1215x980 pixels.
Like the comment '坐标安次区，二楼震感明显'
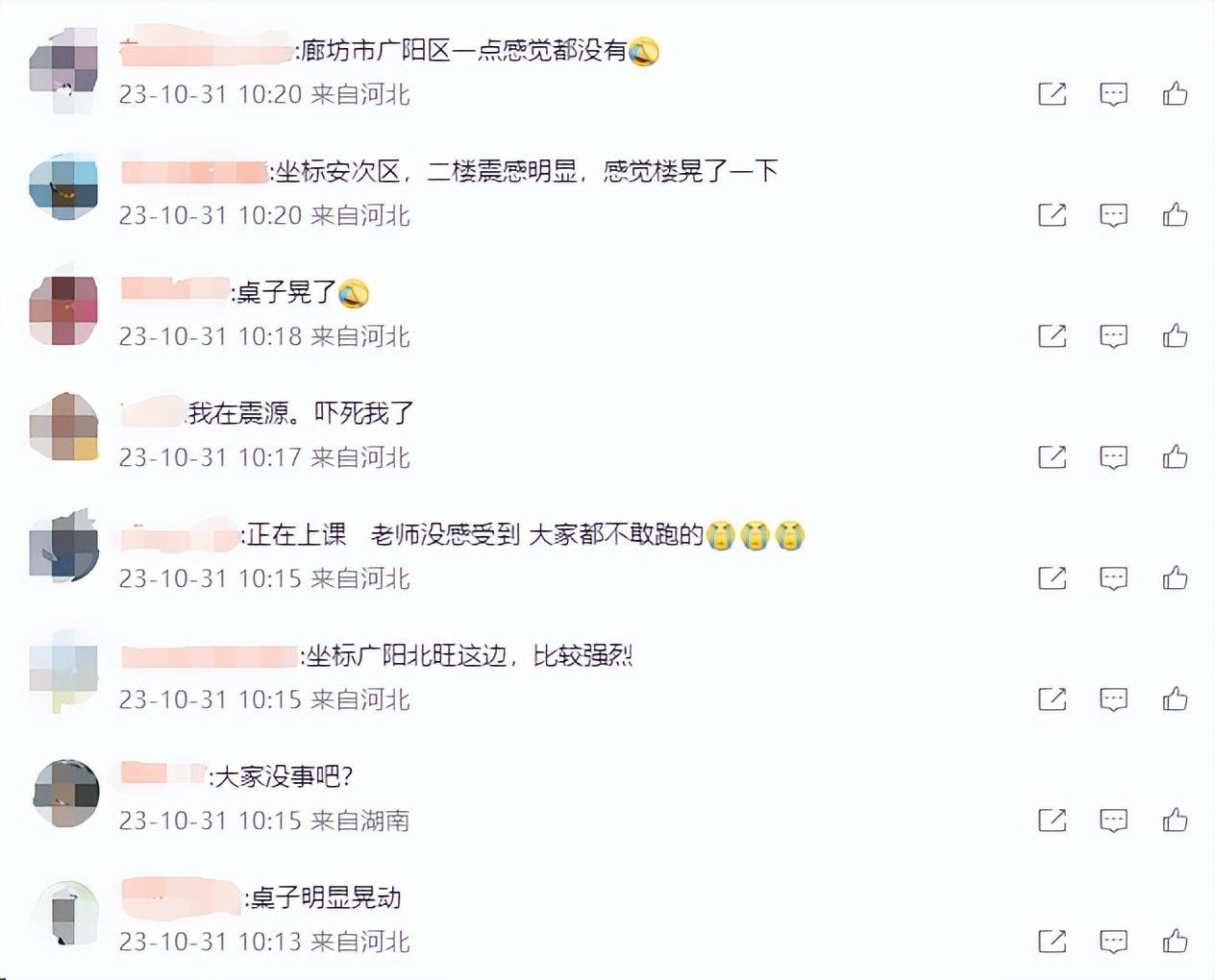point(1175,215)
